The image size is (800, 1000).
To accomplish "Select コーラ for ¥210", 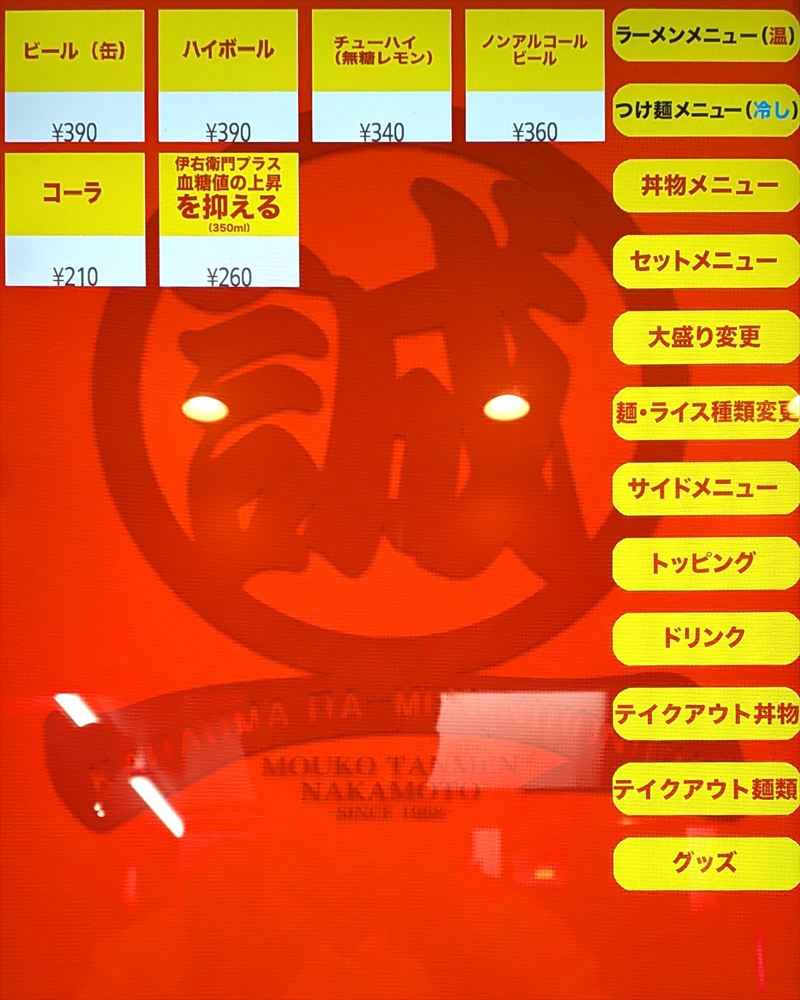I will (75, 219).
